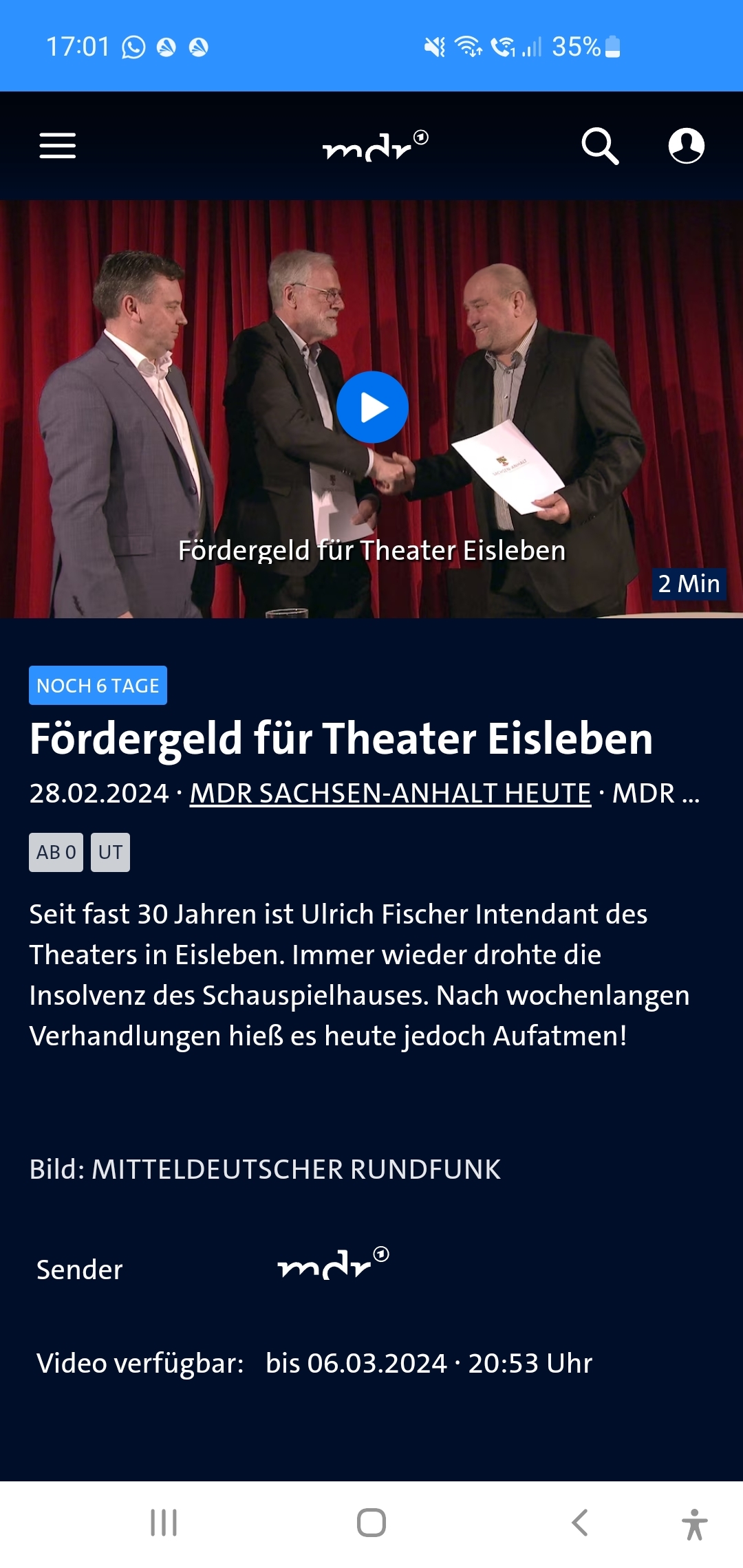Play the Fördergeld für Theater Eisleben video

pyautogui.click(x=372, y=407)
